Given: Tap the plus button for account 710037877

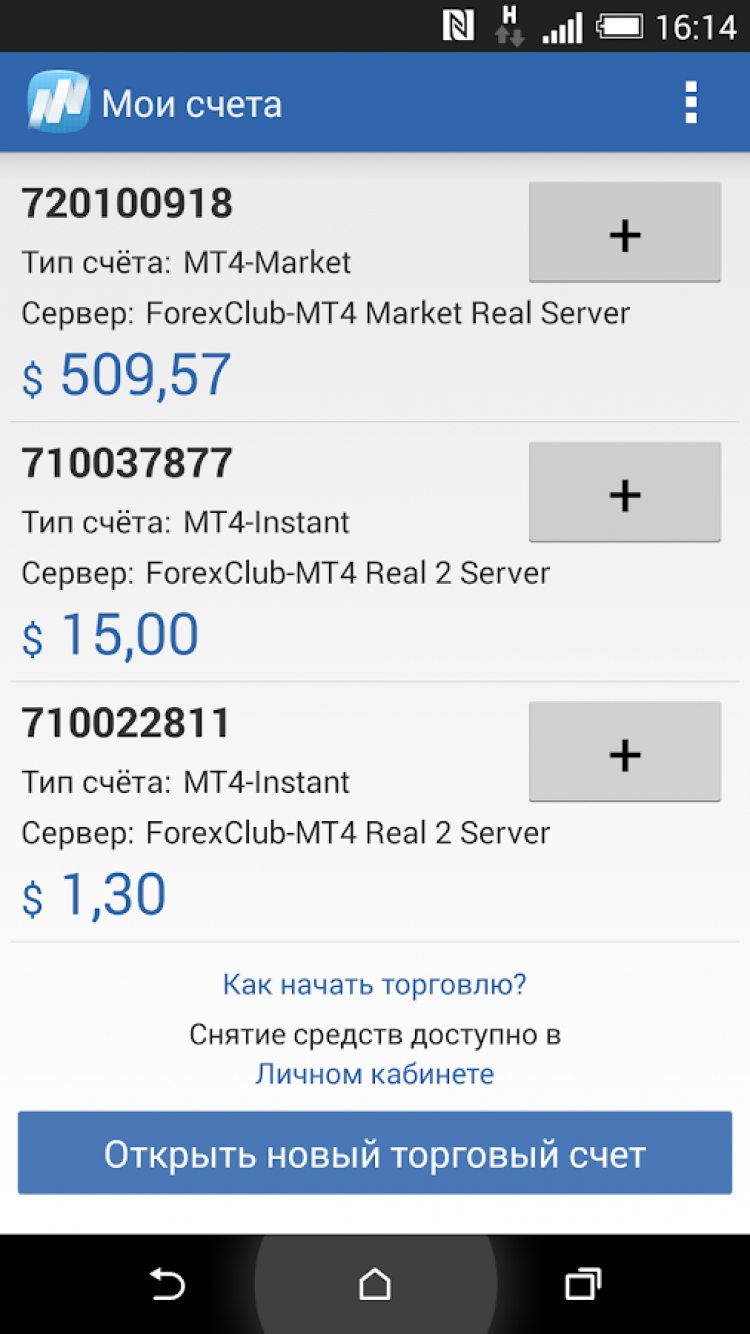Looking at the screenshot, I should point(624,493).
